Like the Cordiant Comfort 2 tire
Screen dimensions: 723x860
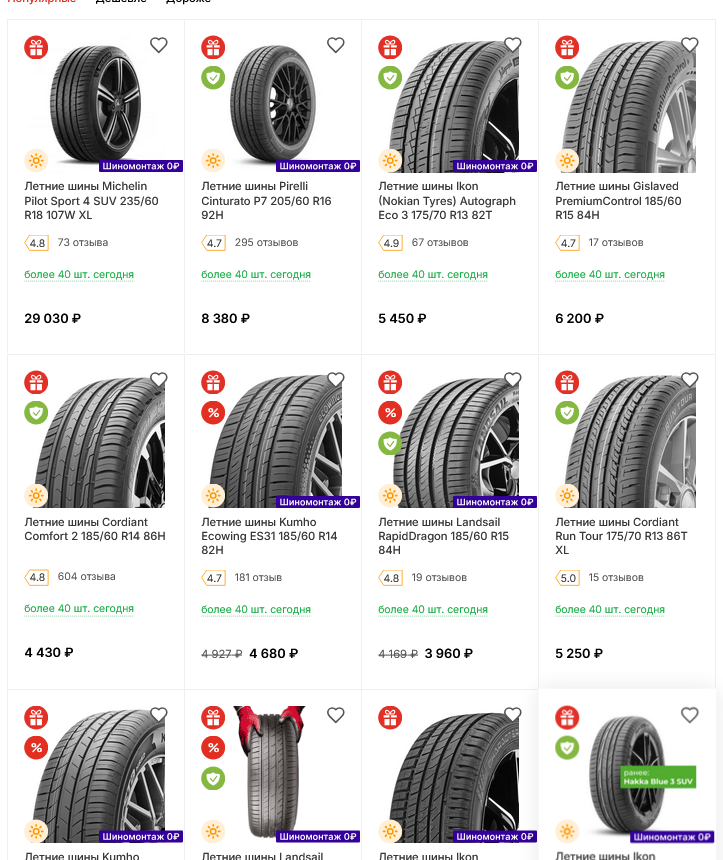click(x=159, y=380)
